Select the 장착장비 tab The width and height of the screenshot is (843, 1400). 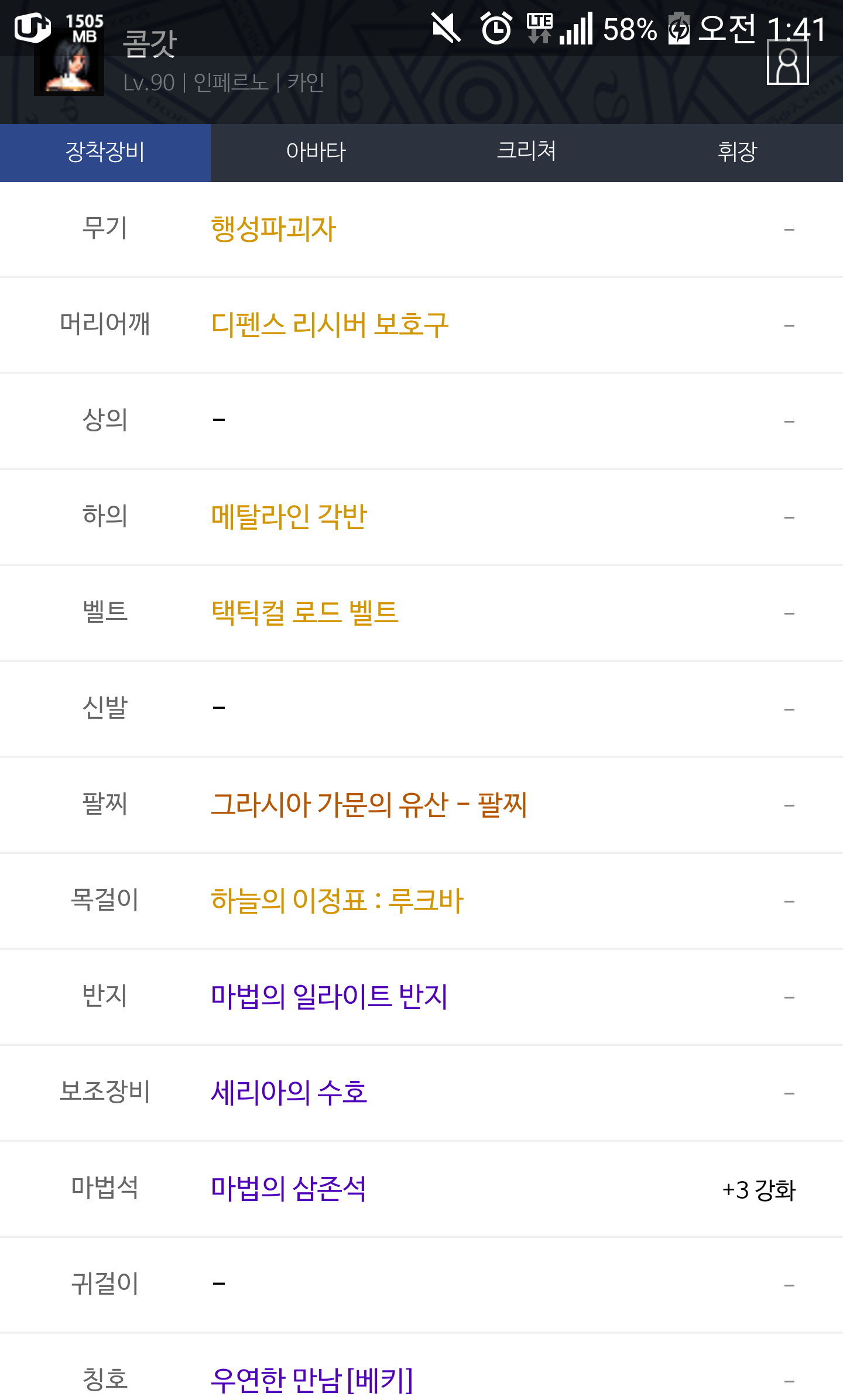(x=105, y=152)
